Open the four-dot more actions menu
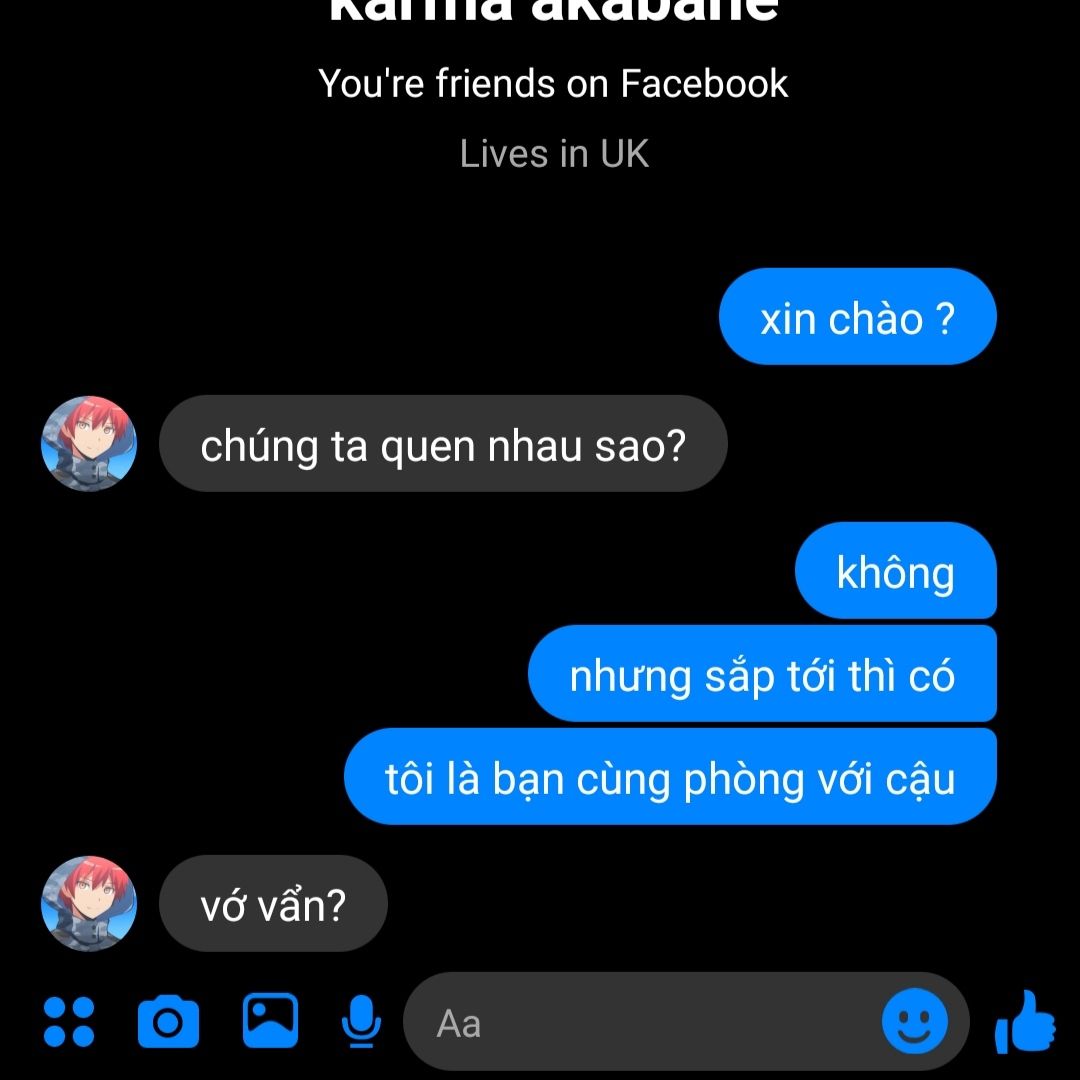Viewport: 1080px width, 1080px height. coord(70,1022)
